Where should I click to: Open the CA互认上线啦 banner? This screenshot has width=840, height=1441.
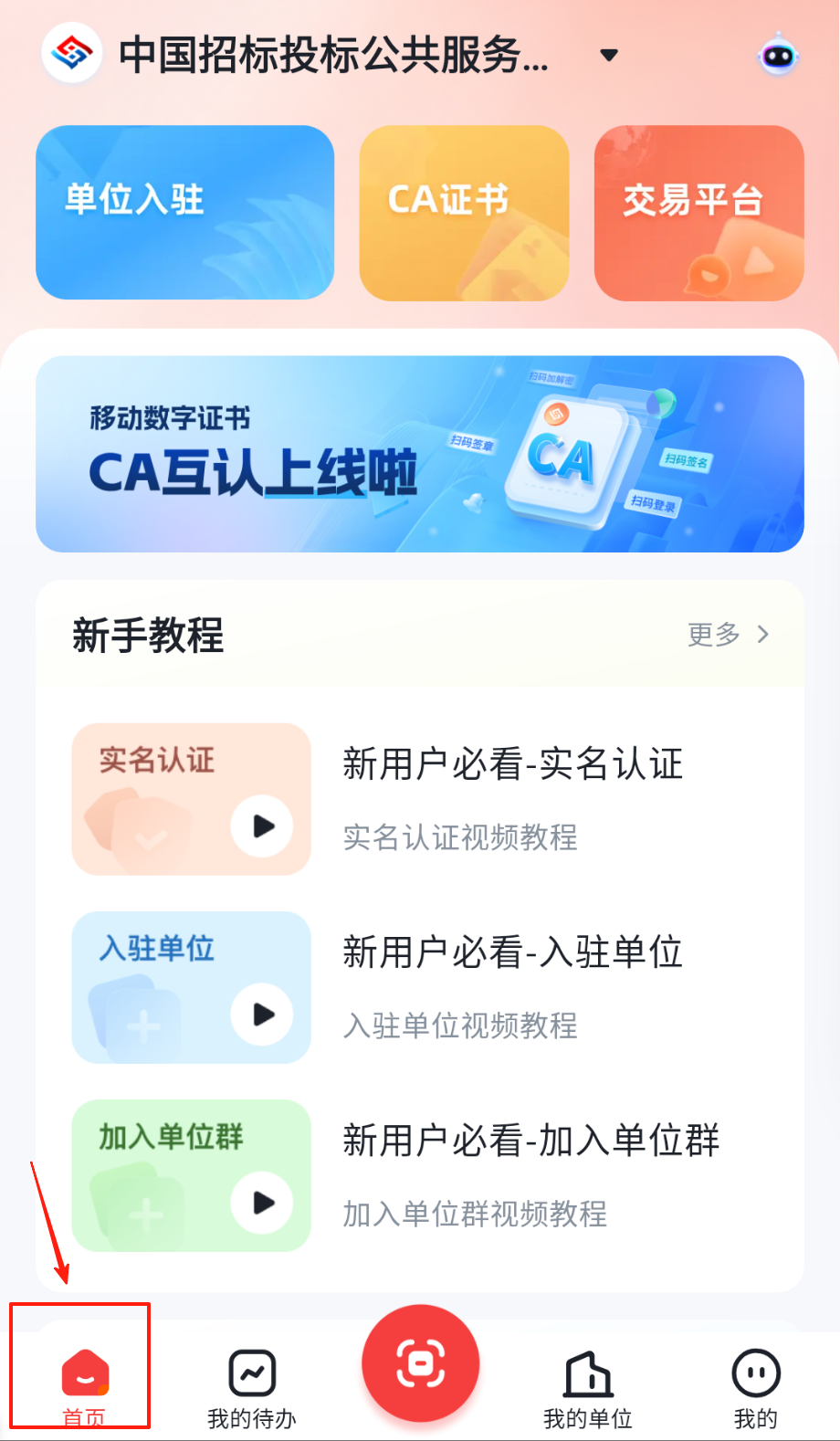click(420, 454)
